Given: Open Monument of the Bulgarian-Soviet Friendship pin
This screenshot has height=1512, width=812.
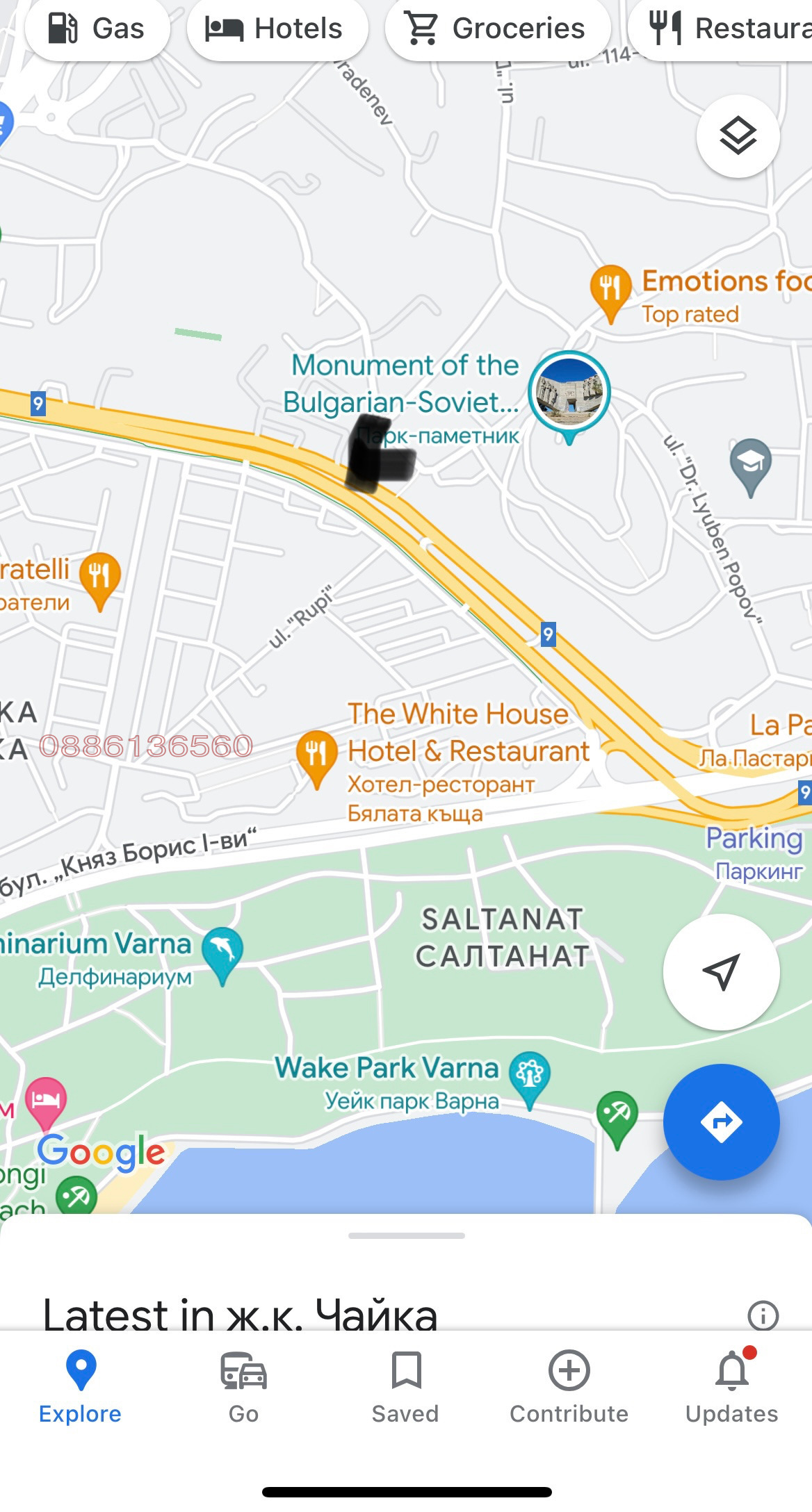Looking at the screenshot, I should click(569, 393).
